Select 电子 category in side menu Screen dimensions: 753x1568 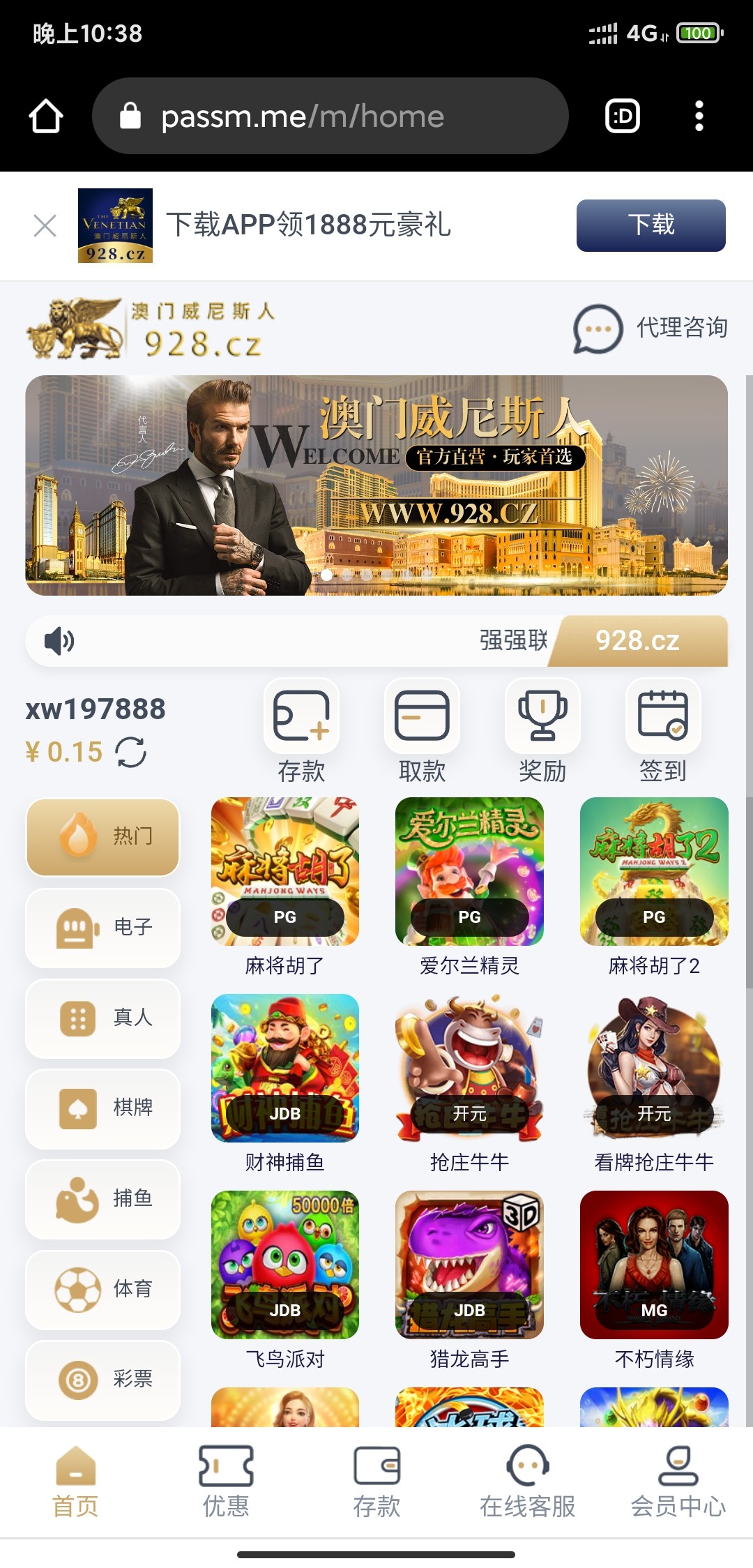103,928
